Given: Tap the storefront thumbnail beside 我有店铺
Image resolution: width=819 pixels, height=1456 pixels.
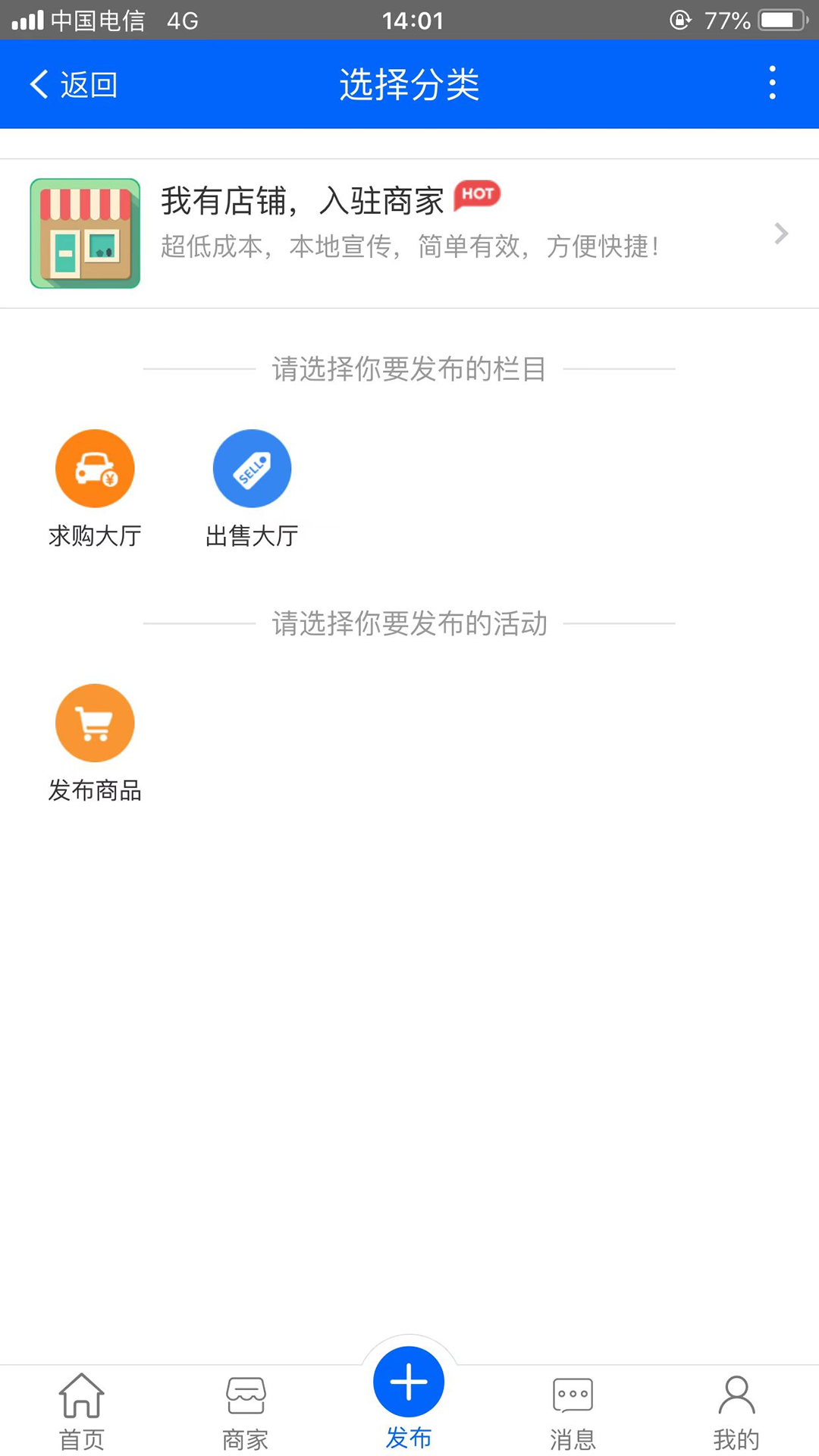Looking at the screenshot, I should 84,233.
